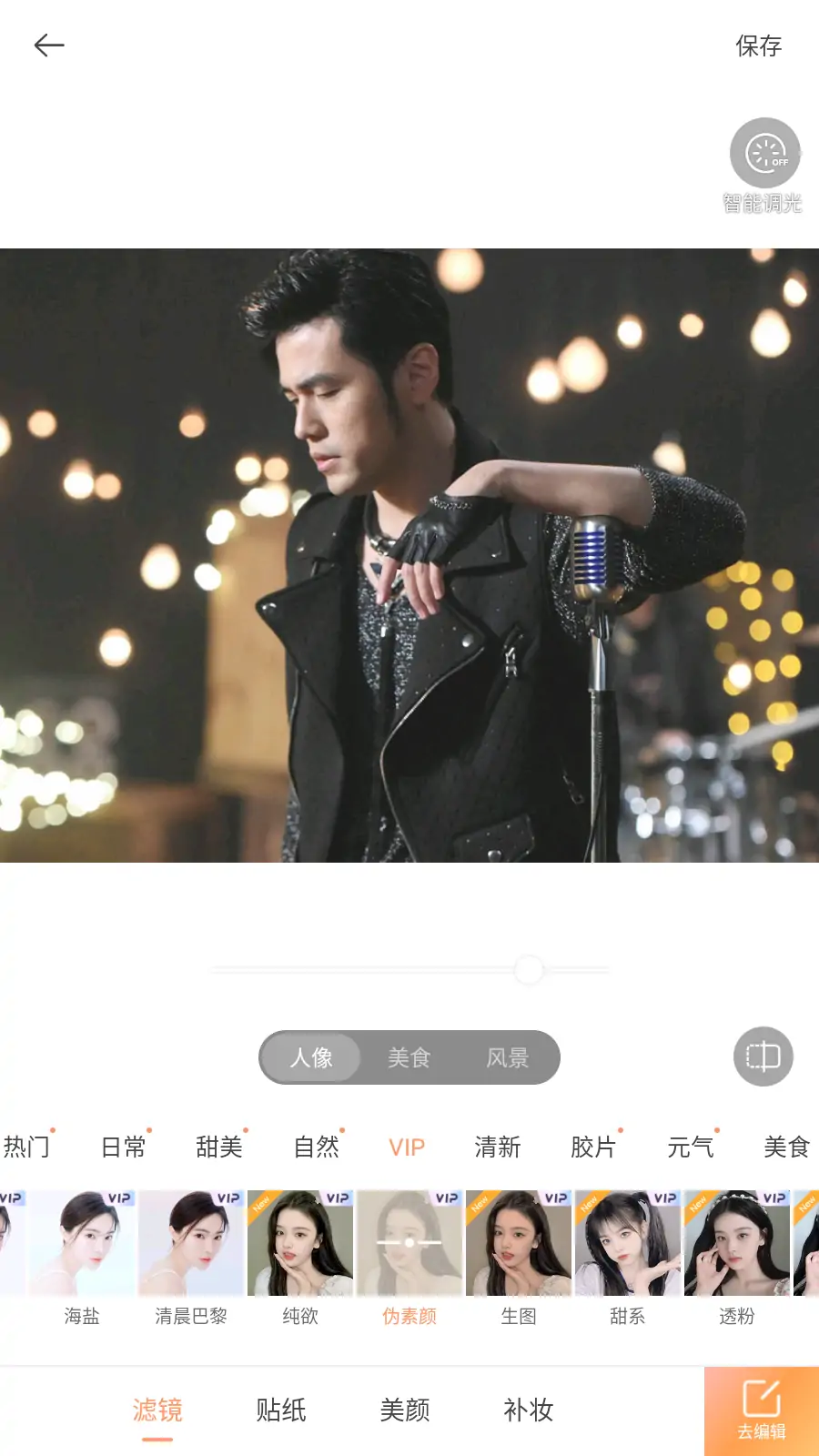Open the 清新 filter category
This screenshot has height=1456, width=819.
[497, 1148]
